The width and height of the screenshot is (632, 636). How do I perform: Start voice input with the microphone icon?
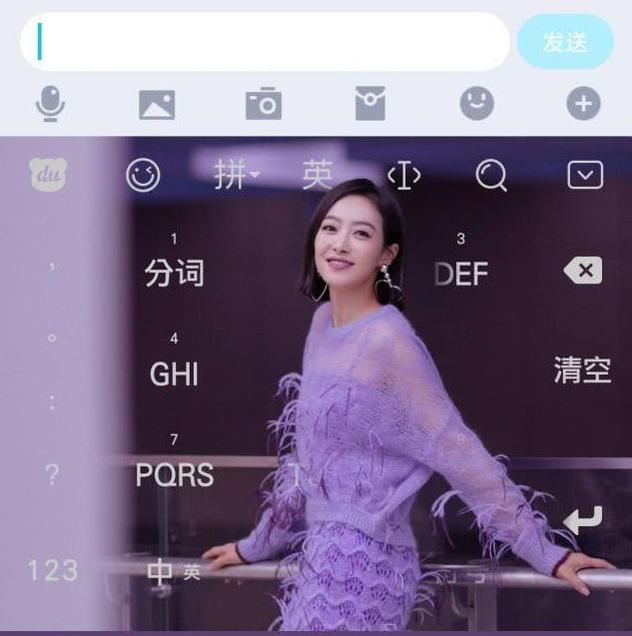(50, 103)
